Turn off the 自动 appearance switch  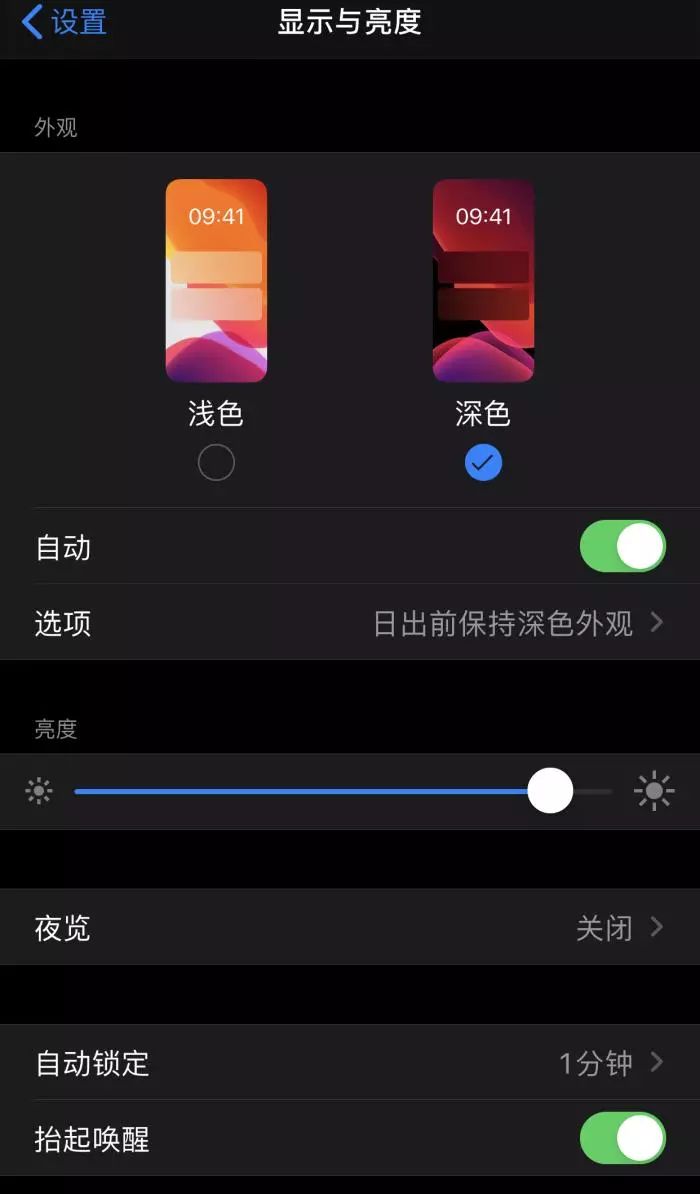(x=622, y=547)
